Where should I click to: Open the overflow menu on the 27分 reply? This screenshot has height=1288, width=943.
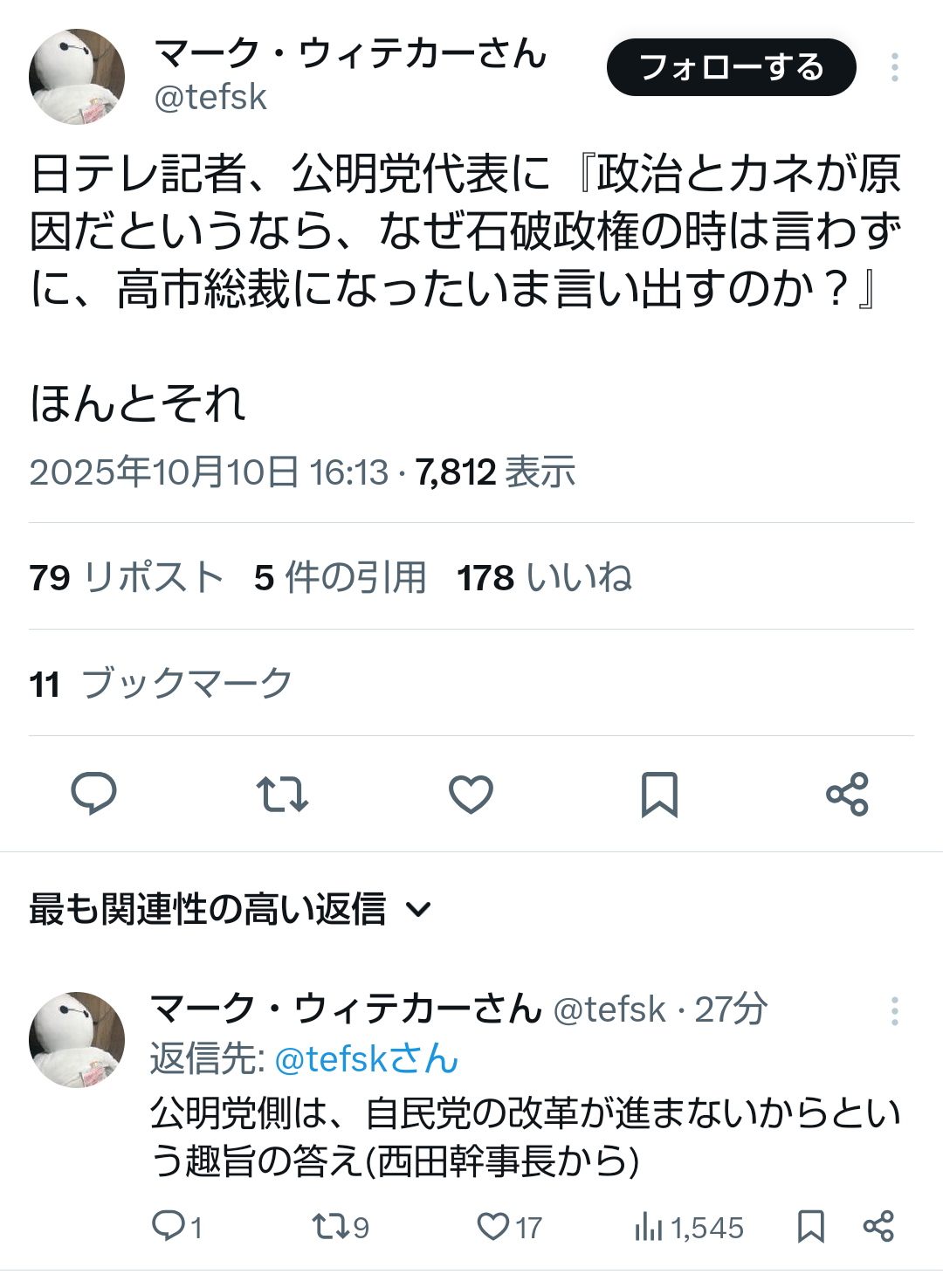[895, 1010]
